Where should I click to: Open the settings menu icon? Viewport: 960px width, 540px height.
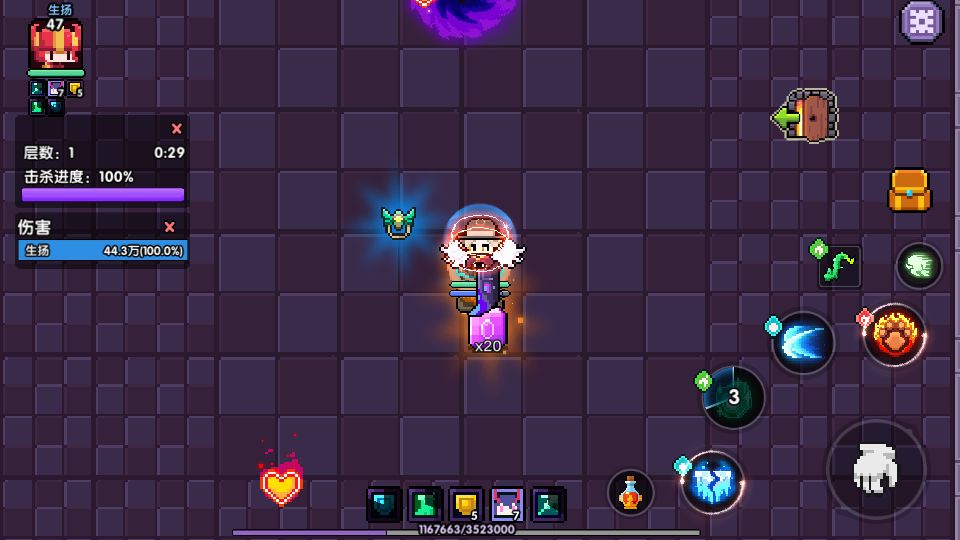tap(921, 21)
